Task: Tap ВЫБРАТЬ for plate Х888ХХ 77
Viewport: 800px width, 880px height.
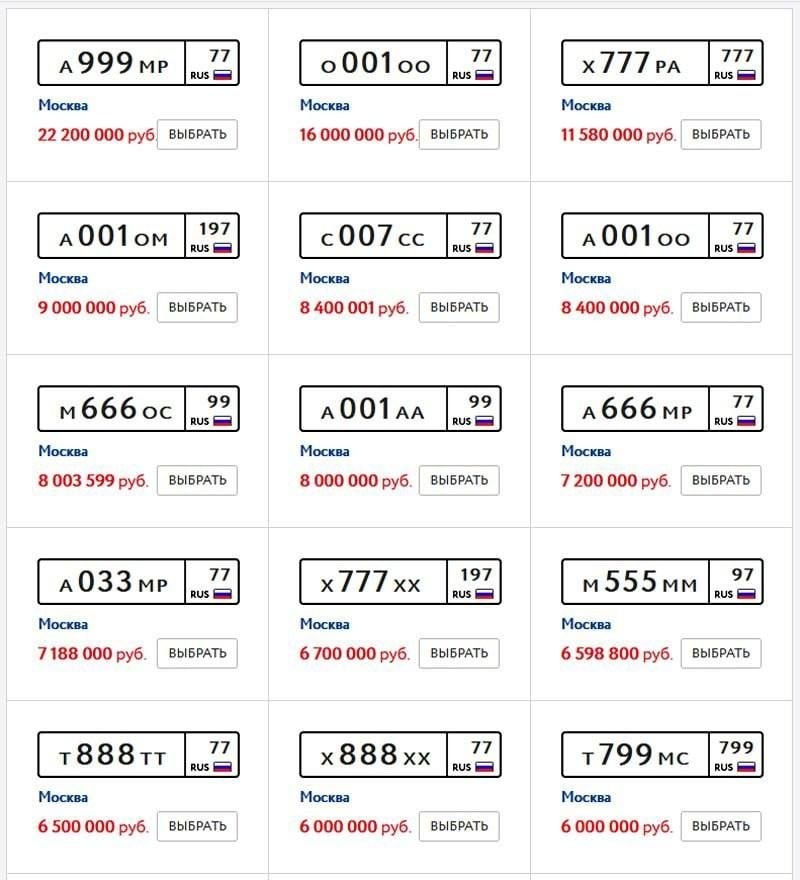Action: (x=459, y=826)
